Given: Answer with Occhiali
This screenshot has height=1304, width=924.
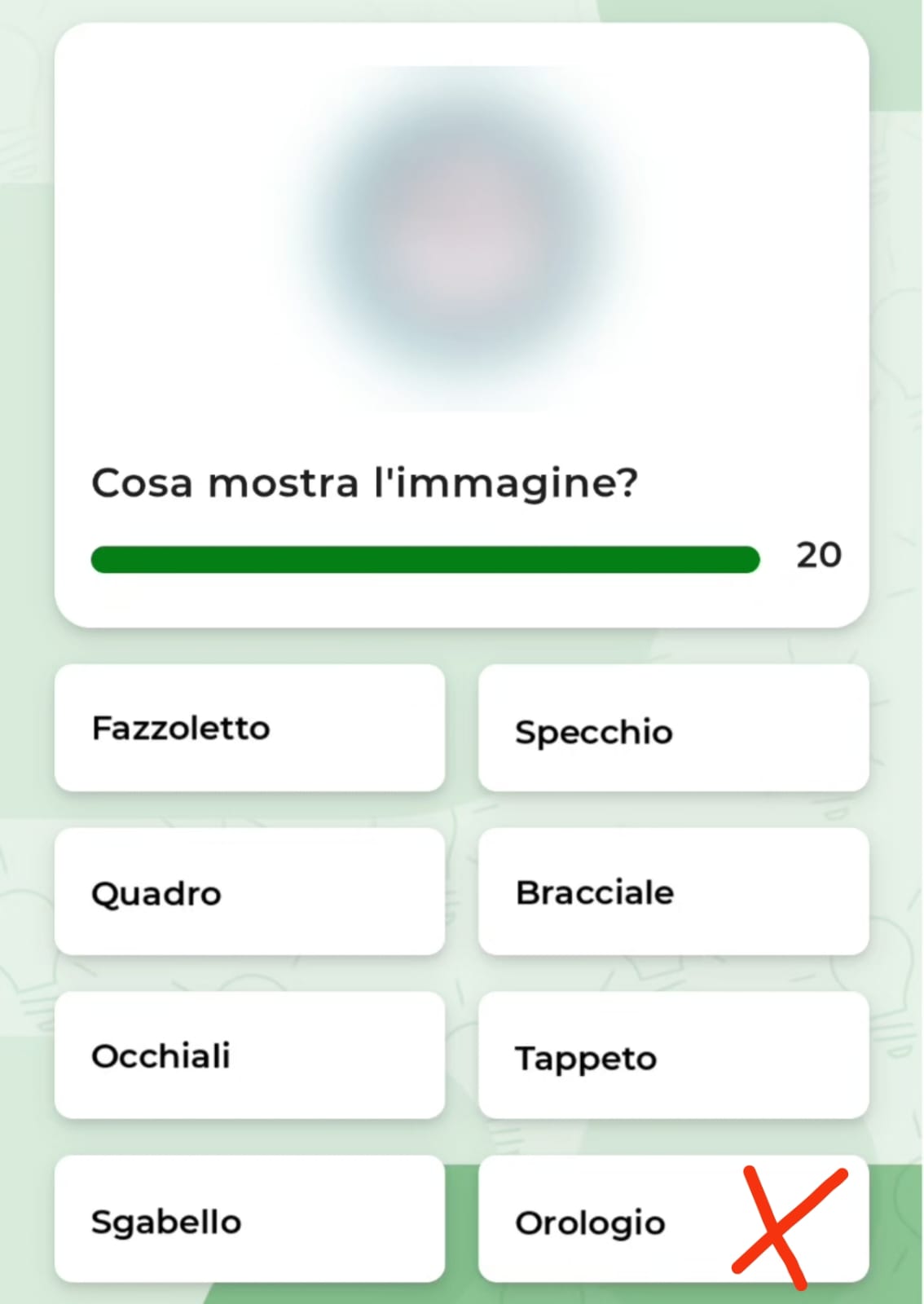Looking at the screenshot, I should coord(249,1055).
